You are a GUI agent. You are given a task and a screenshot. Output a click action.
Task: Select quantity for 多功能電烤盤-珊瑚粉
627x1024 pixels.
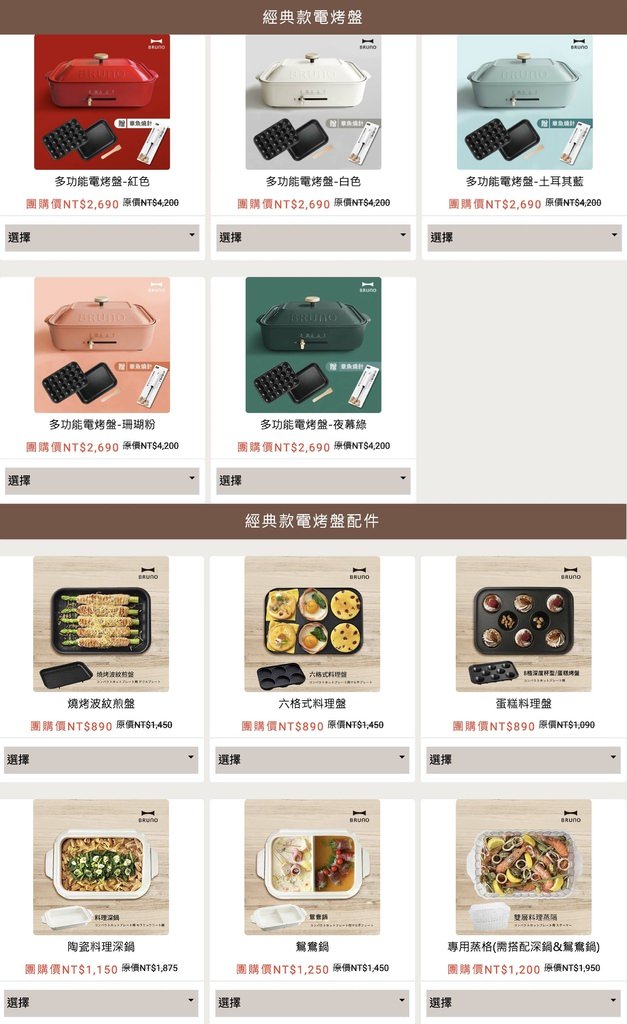point(102,481)
